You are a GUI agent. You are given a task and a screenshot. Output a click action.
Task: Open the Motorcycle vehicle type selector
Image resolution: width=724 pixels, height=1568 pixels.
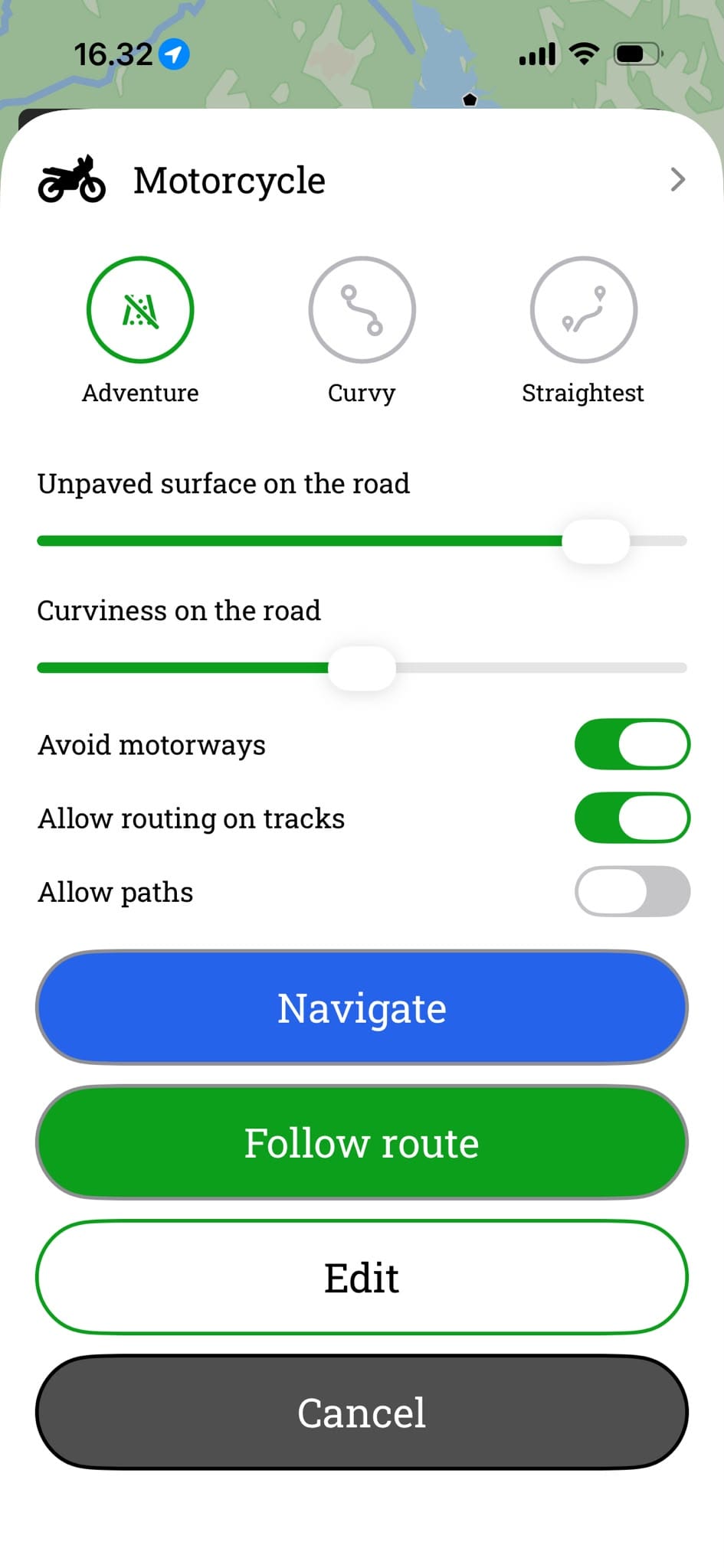[362, 180]
